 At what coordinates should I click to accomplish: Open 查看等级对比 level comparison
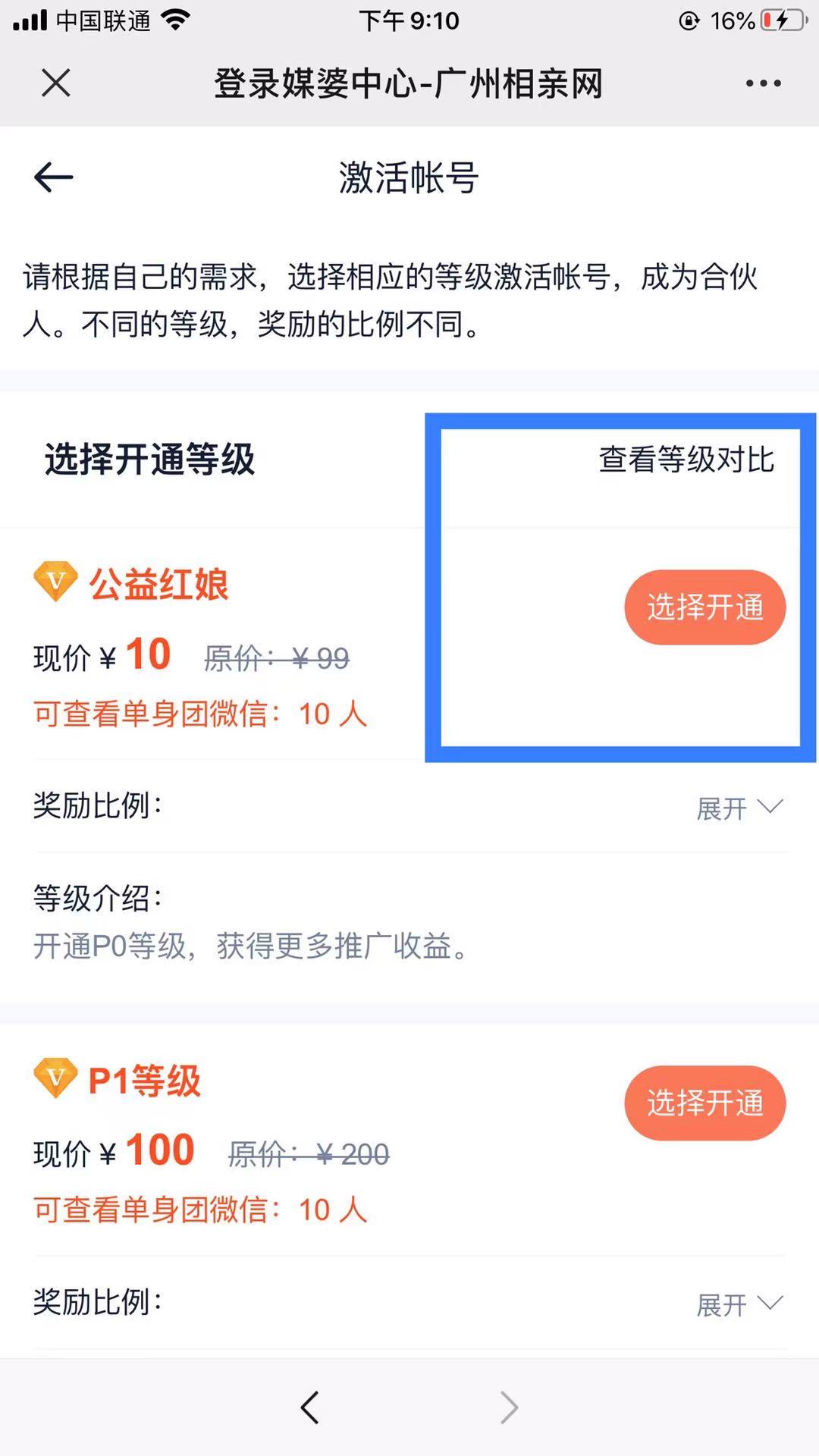[686, 460]
